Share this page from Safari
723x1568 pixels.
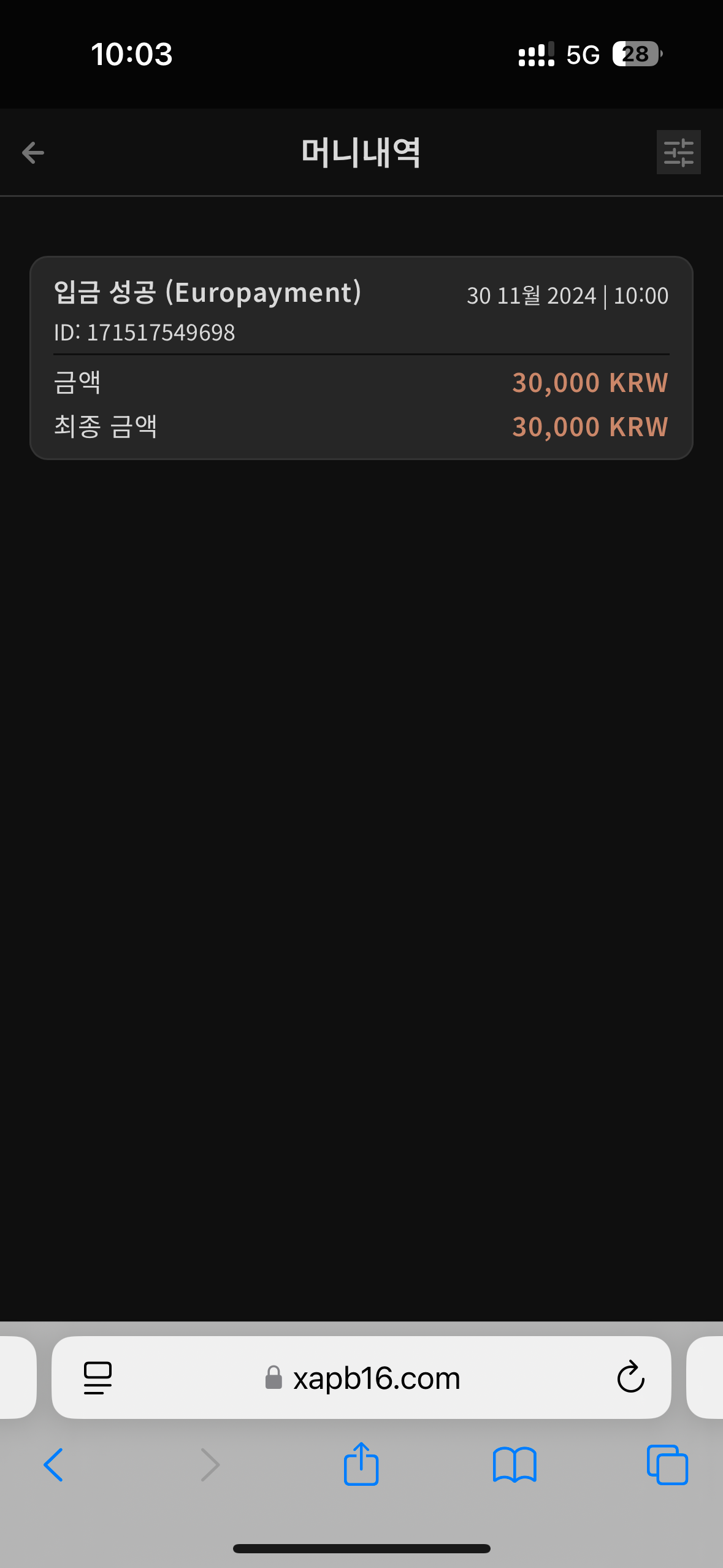click(361, 1464)
